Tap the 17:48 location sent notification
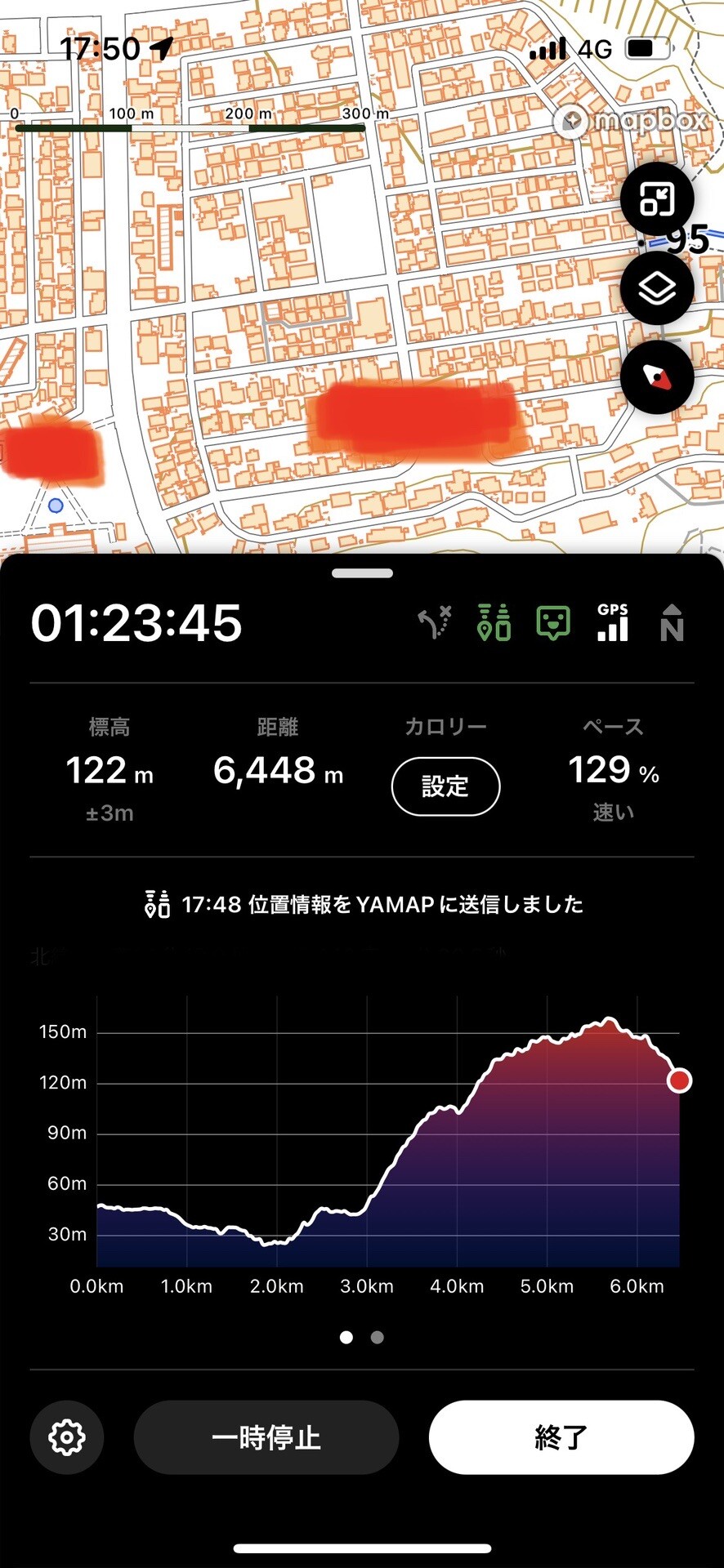This screenshot has width=724, height=1568. click(363, 905)
